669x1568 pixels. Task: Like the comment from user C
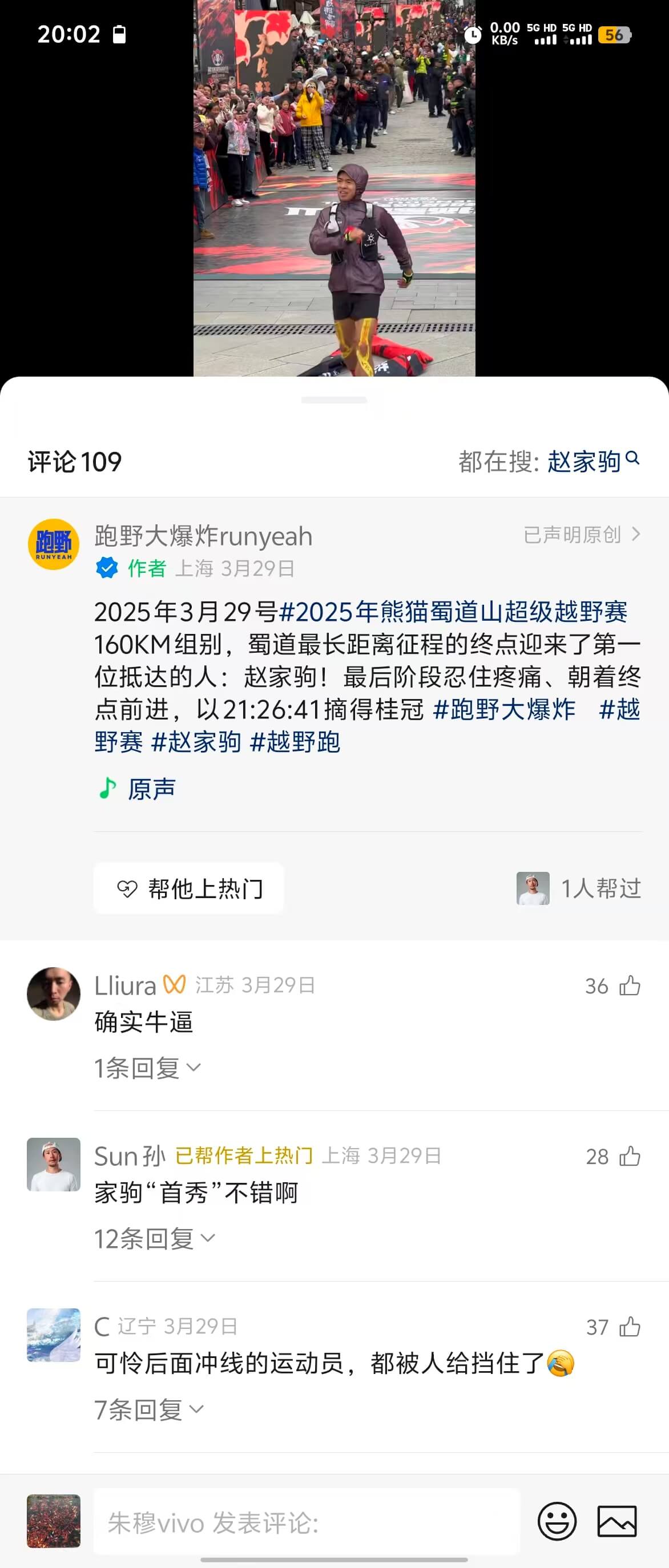(x=630, y=1327)
